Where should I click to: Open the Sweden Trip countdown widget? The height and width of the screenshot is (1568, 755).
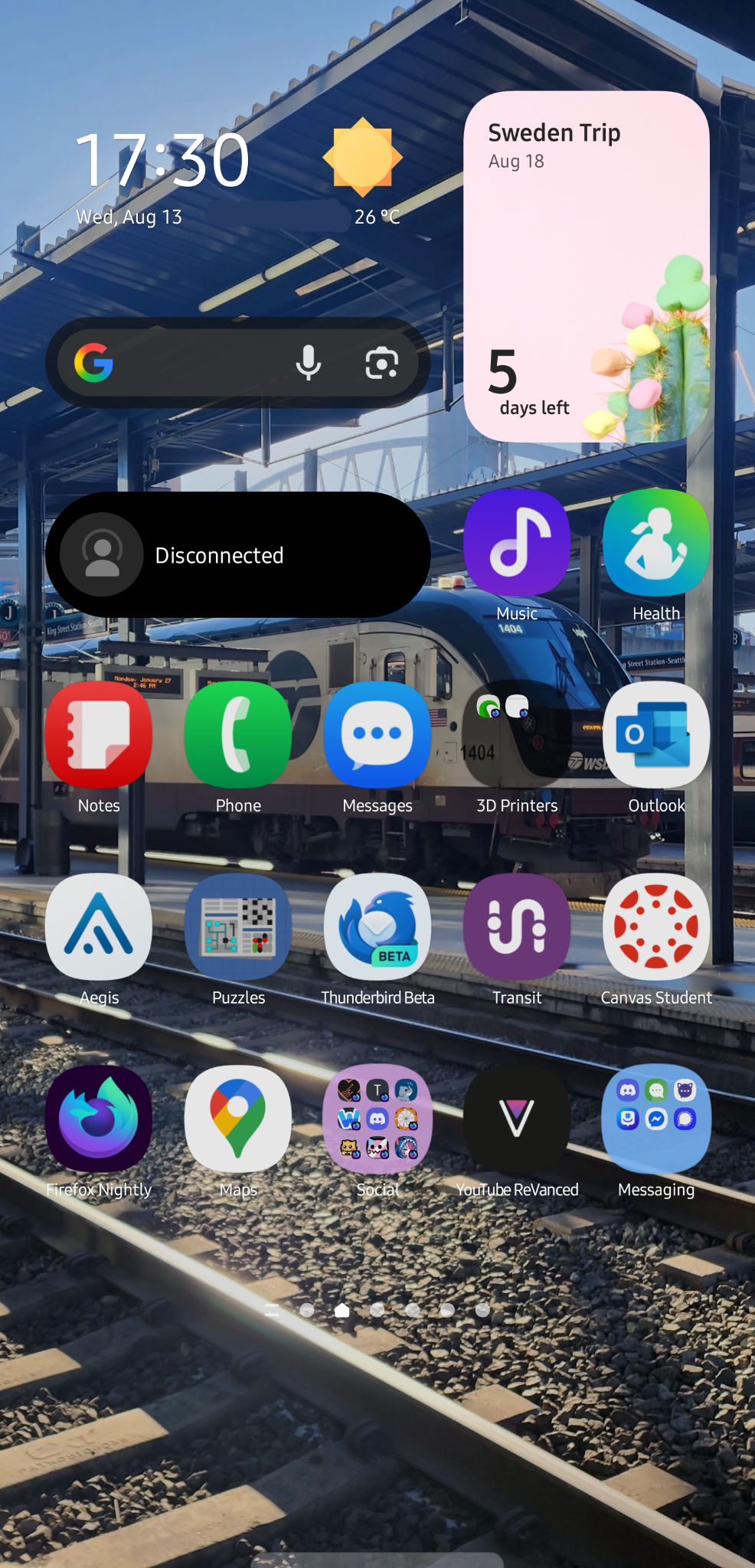586,266
